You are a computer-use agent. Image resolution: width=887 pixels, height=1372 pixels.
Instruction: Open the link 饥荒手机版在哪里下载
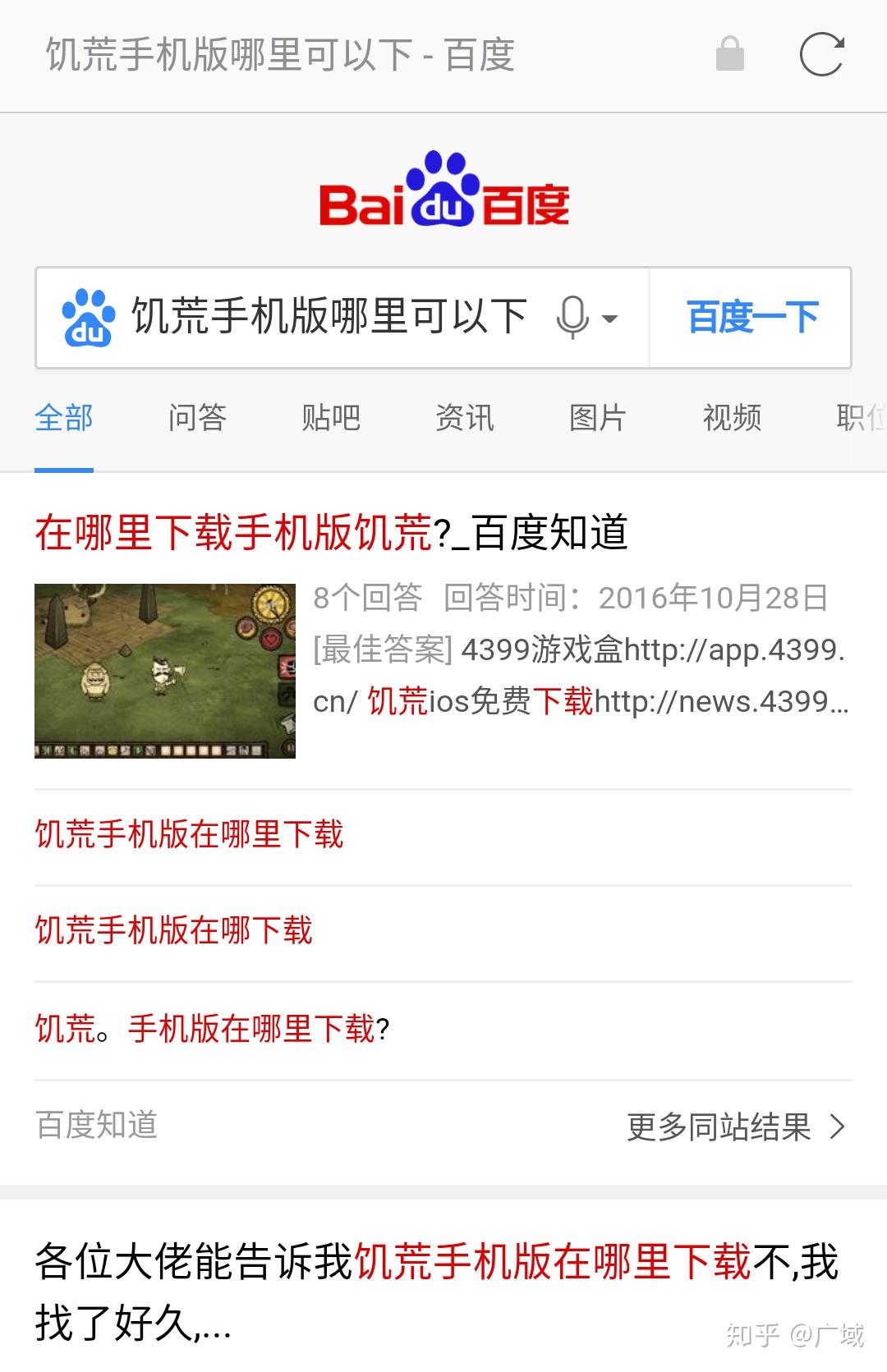click(189, 834)
